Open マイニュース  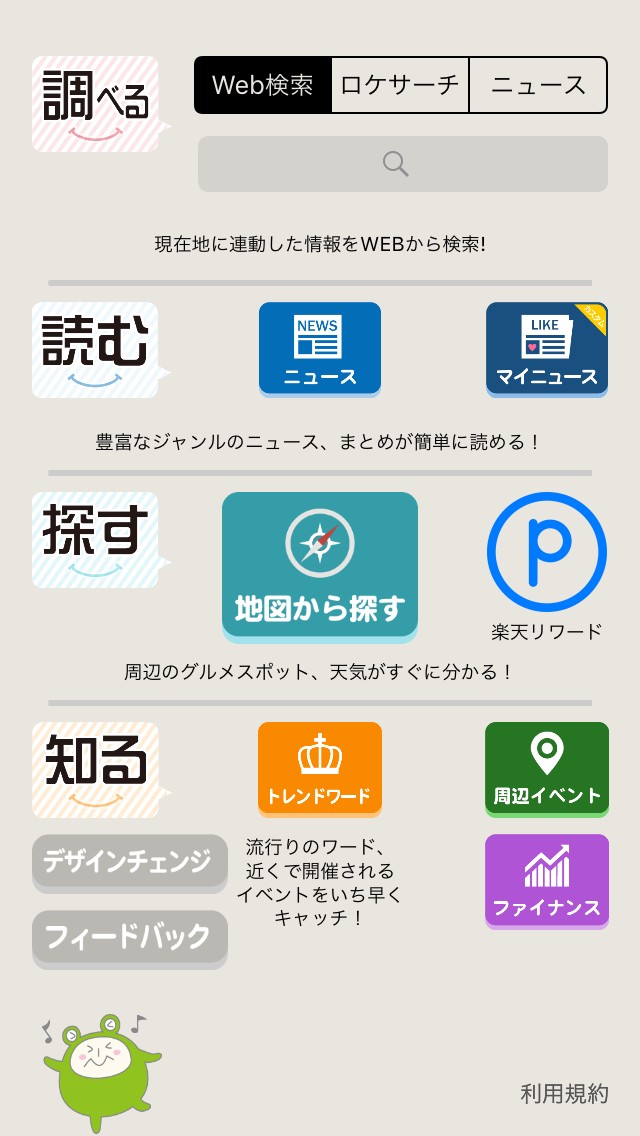click(x=547, y=348)
